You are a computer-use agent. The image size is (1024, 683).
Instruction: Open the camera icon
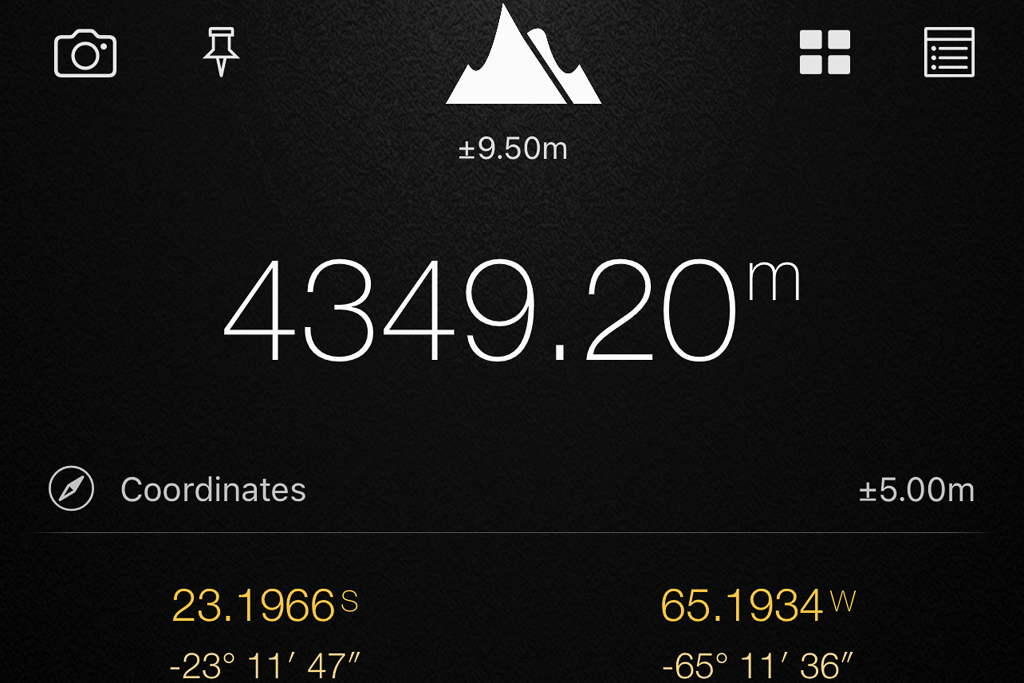(85, 54)
